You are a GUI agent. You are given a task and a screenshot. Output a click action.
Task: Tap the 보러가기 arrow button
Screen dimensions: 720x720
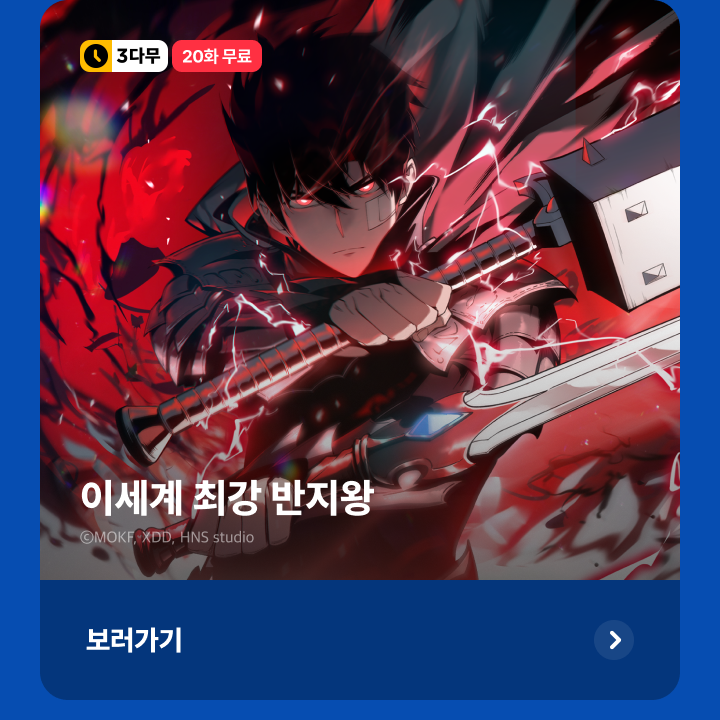coord(613,640)
